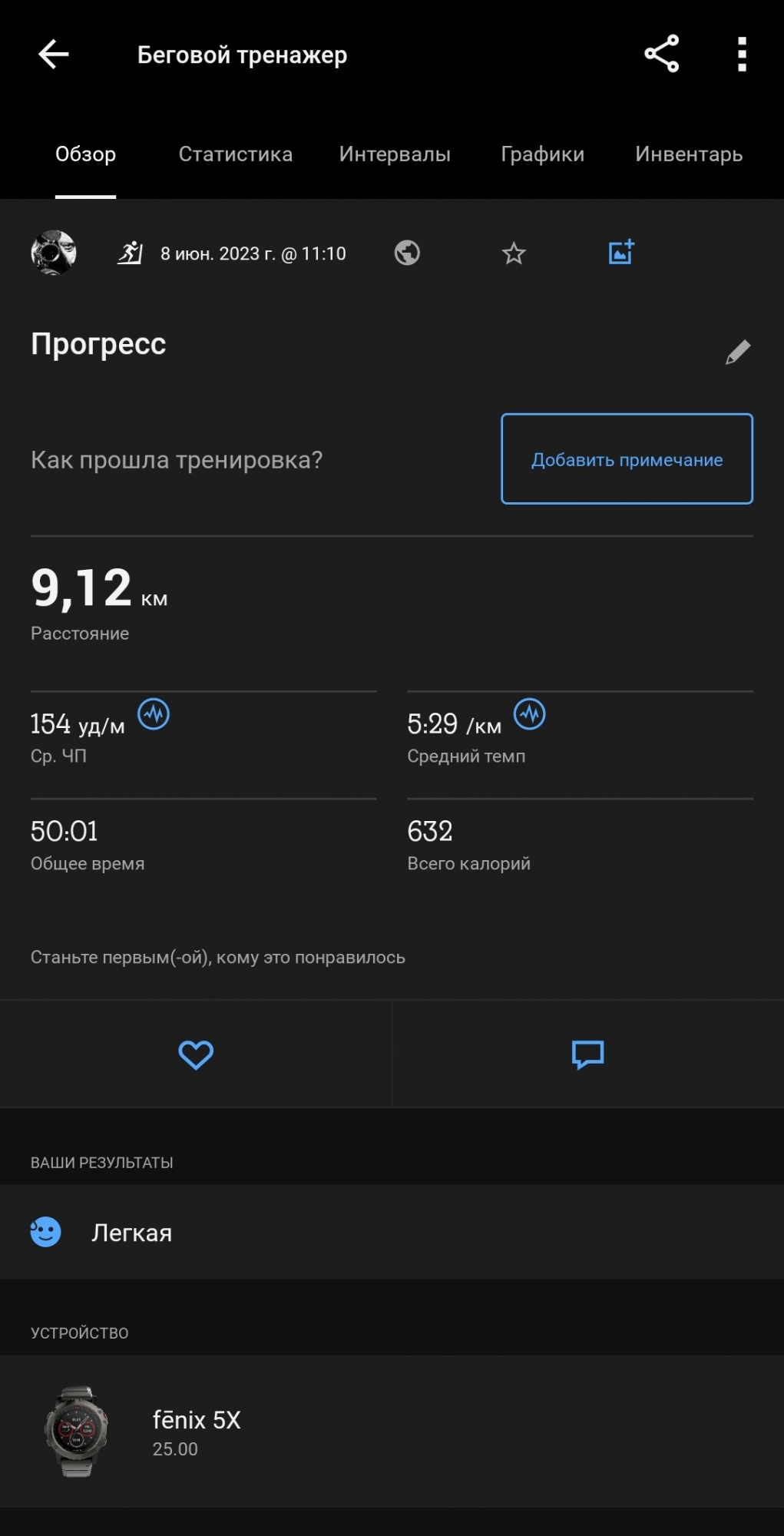The height and width of the screenshot is (1536, 784).
Task: Edit the activity name Прогресс
Action: pyautogui.click(x=737, y=353)
